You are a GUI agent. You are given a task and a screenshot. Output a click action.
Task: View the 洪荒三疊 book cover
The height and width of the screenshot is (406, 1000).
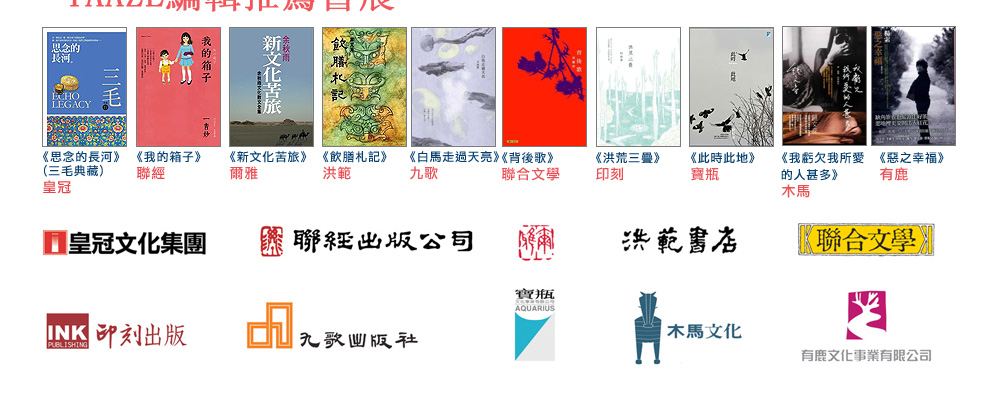click(638, 87)
